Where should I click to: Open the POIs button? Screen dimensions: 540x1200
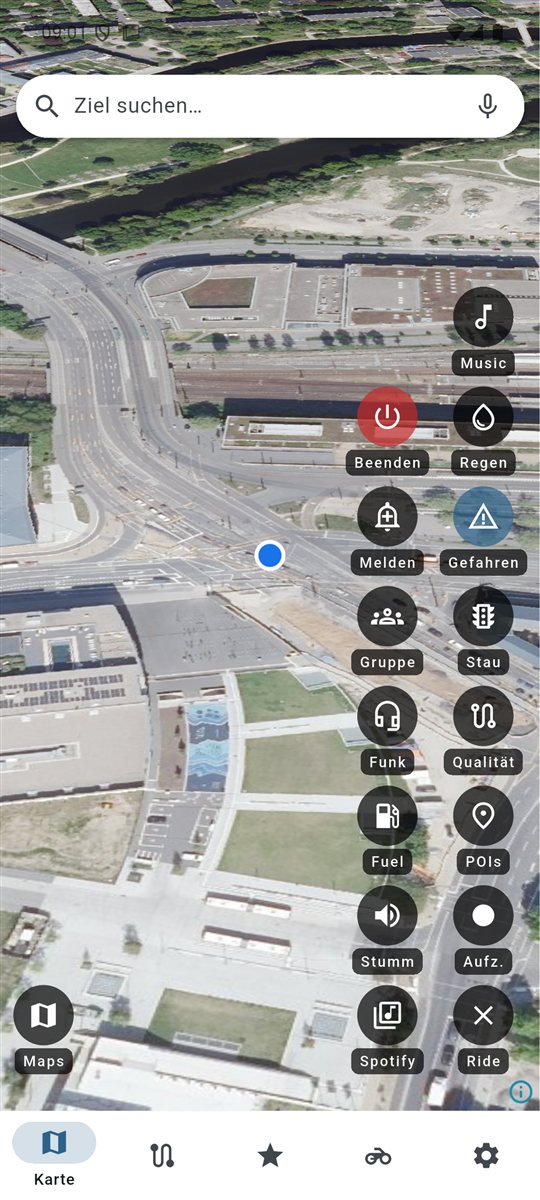pyautogui.click(x=483, y=816)
